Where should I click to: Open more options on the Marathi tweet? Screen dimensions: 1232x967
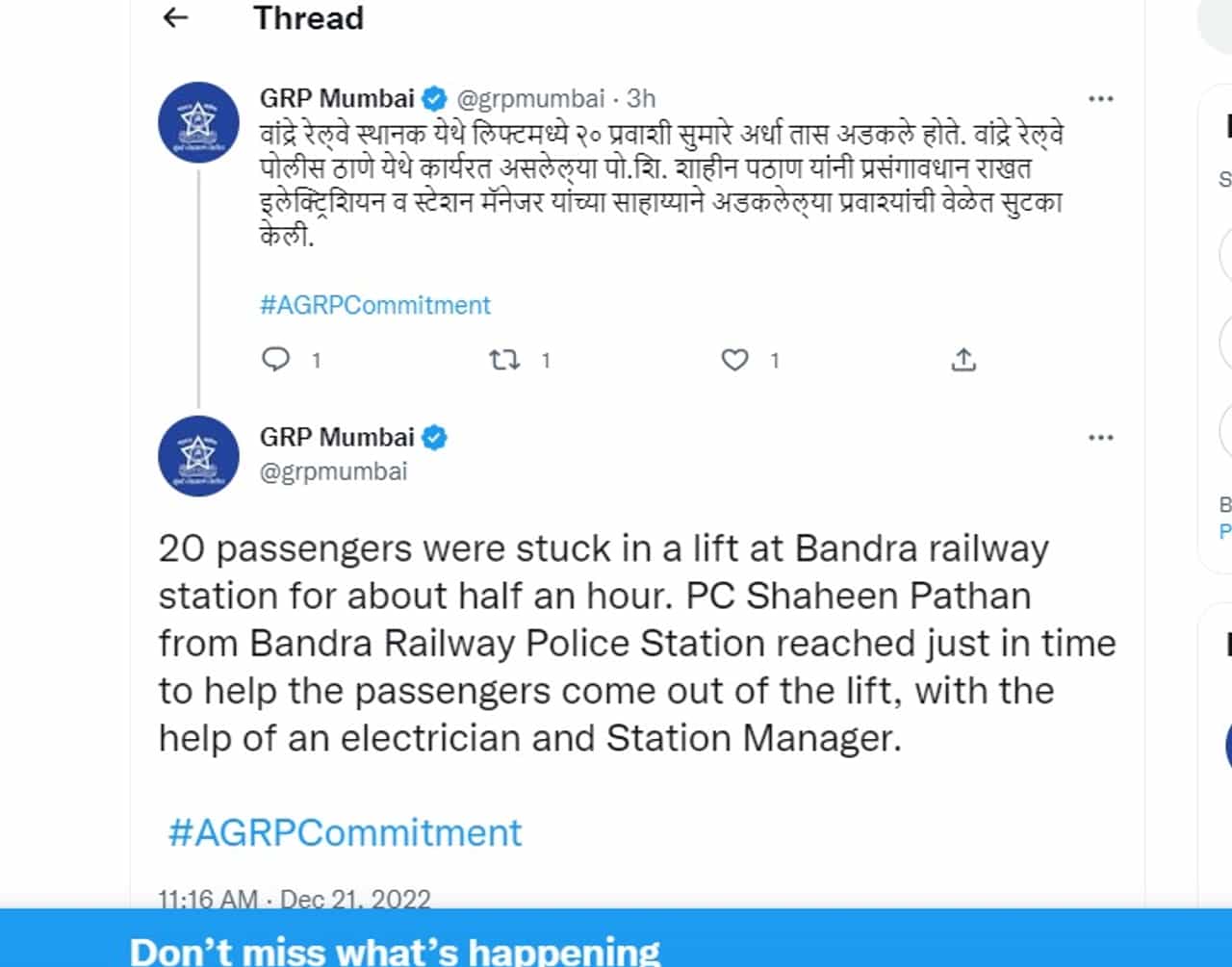click(1100, 98)
